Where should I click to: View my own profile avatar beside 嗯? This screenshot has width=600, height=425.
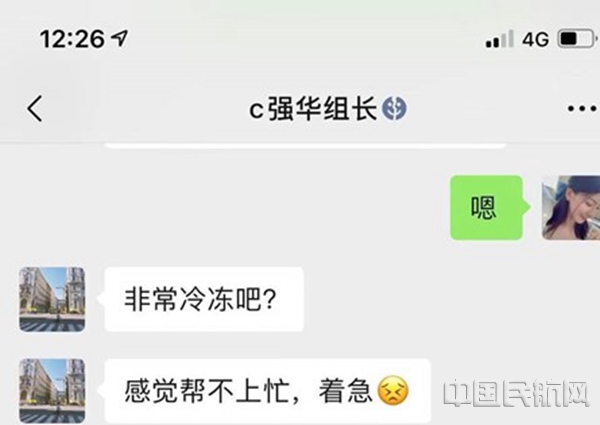coord(571,208)
